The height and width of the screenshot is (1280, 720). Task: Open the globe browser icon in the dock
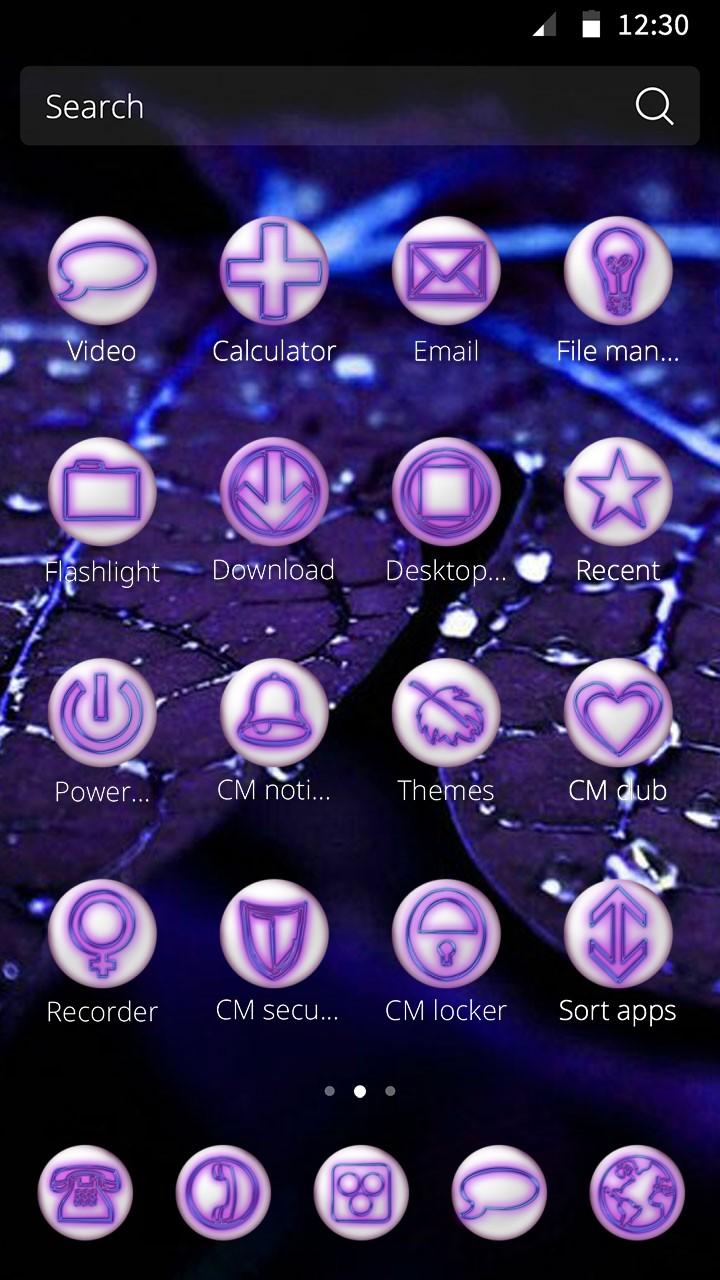pos(637,1193)
